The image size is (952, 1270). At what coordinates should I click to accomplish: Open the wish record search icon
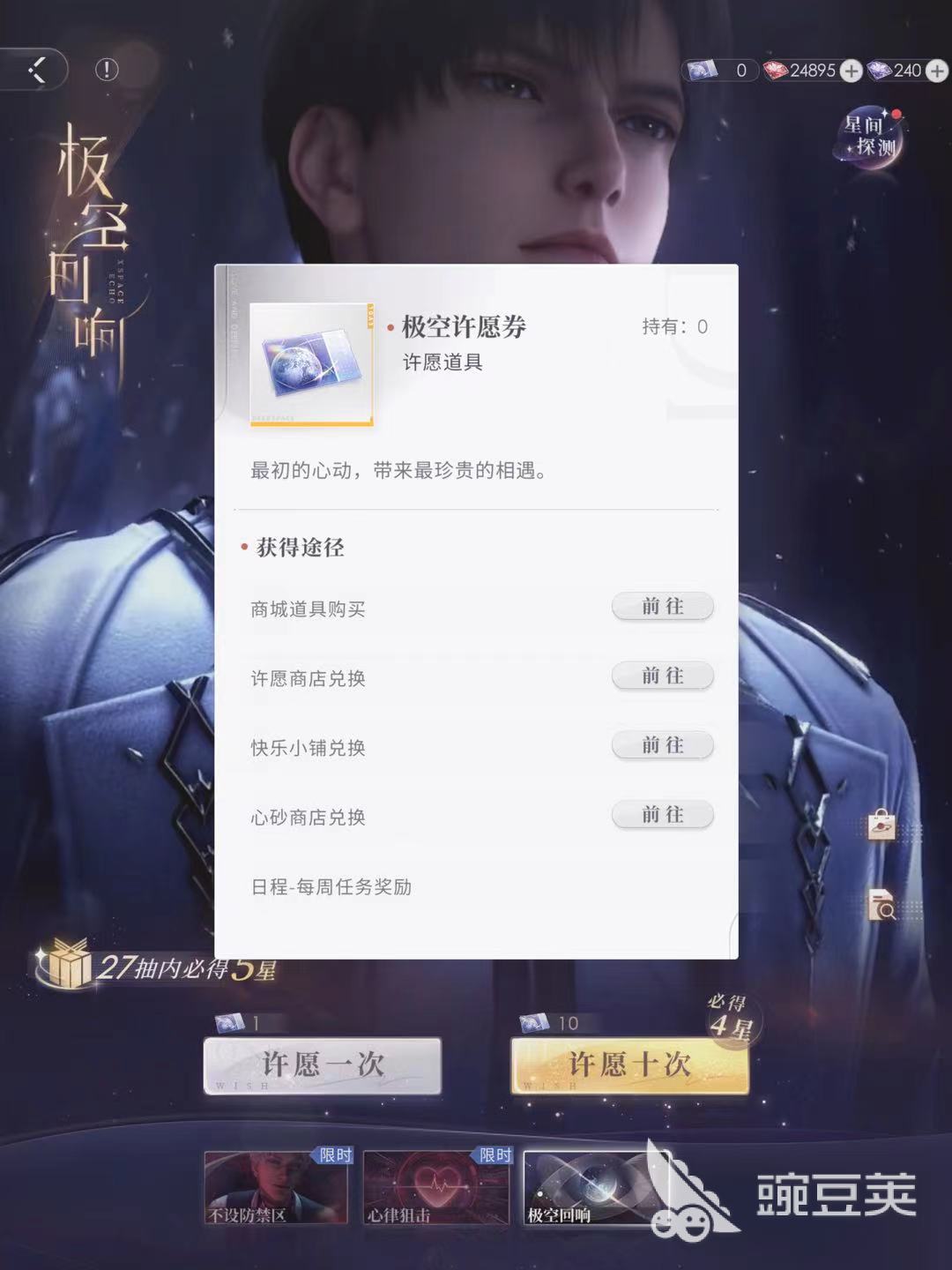coord(881,905)
